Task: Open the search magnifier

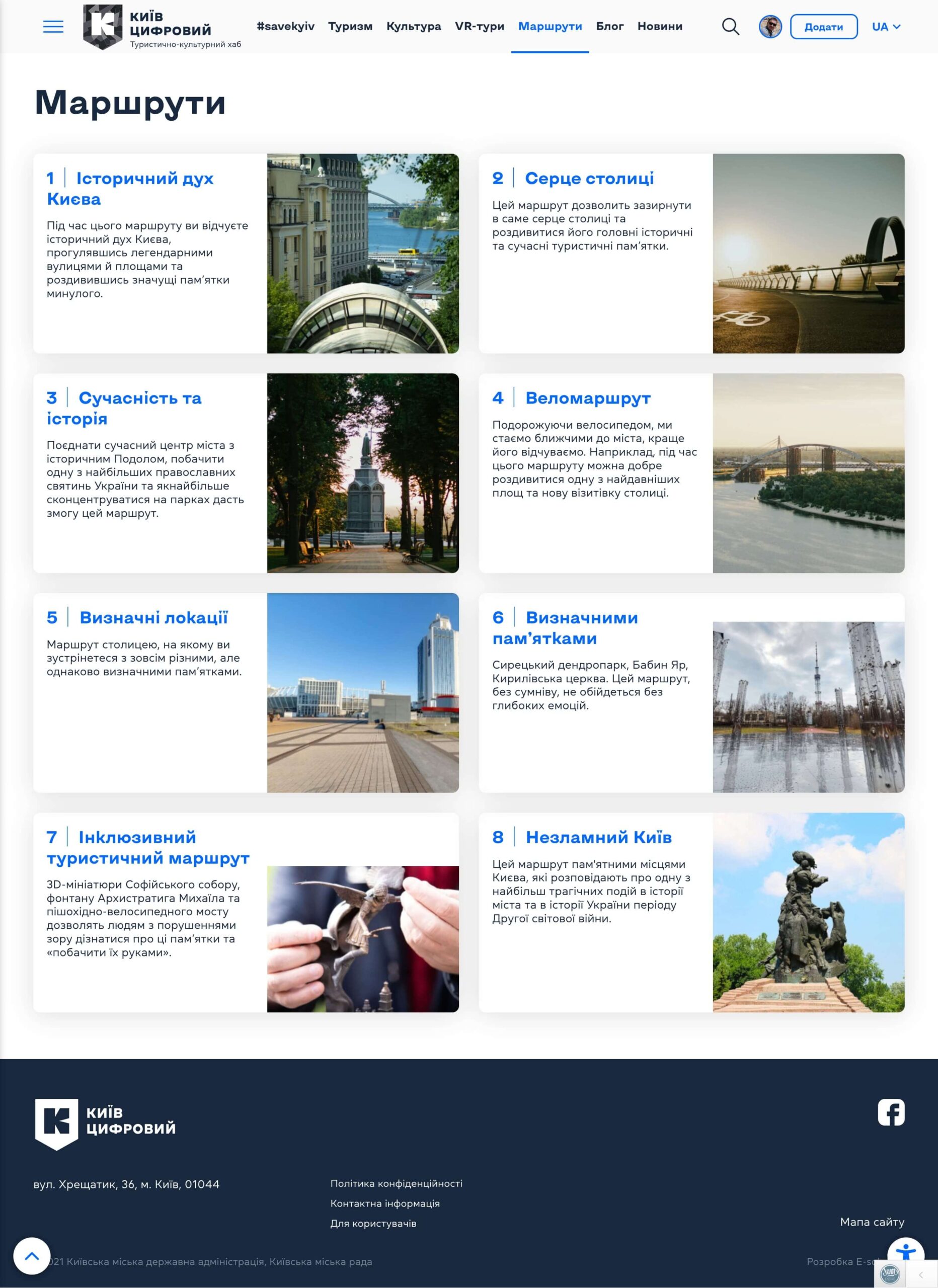Action: [730, 27]
